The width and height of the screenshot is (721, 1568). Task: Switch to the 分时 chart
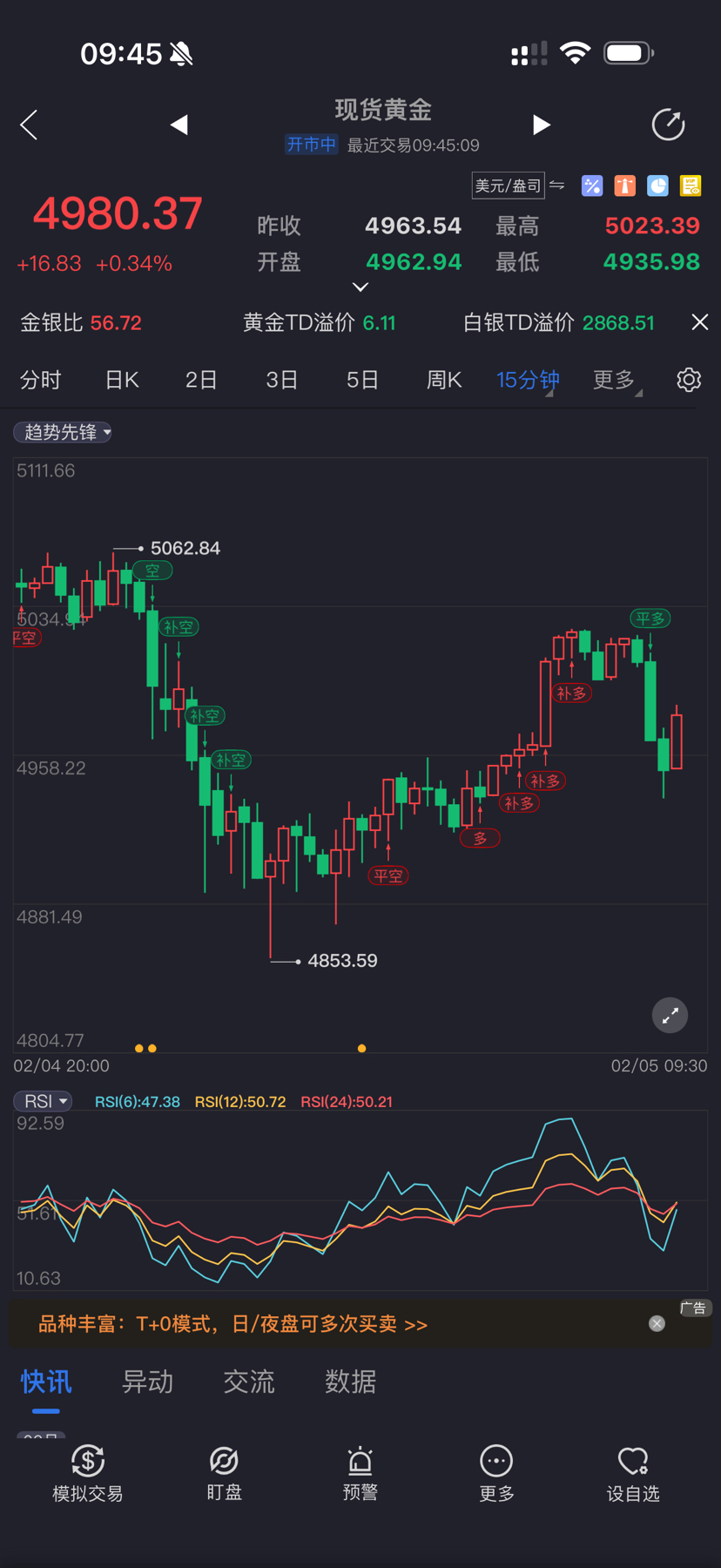click(x=41, y=380)
